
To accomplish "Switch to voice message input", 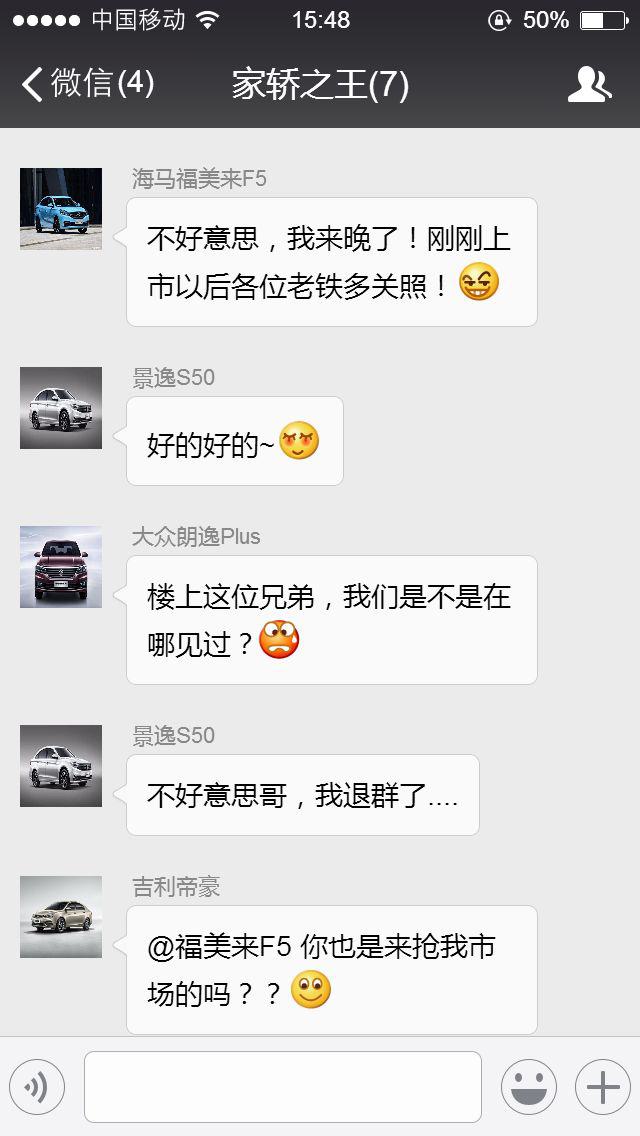I will pos(37,1087).
